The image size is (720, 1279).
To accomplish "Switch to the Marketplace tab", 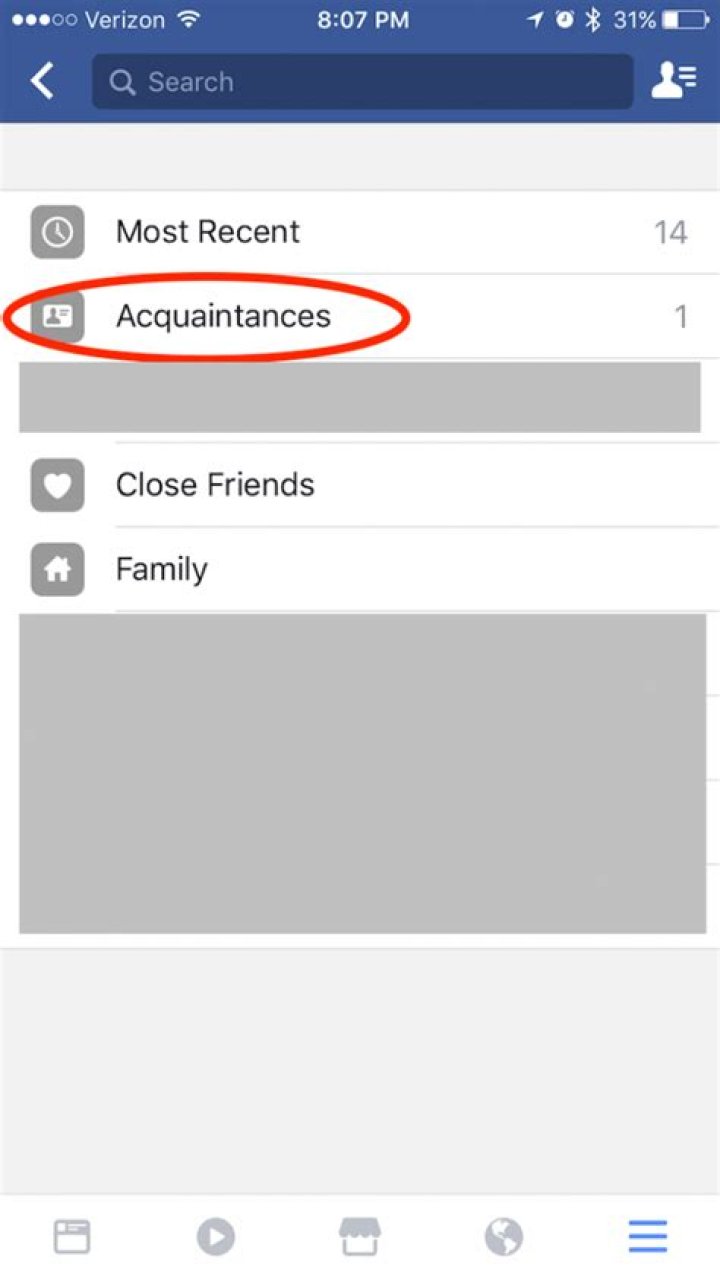I will click(360, 1237).
